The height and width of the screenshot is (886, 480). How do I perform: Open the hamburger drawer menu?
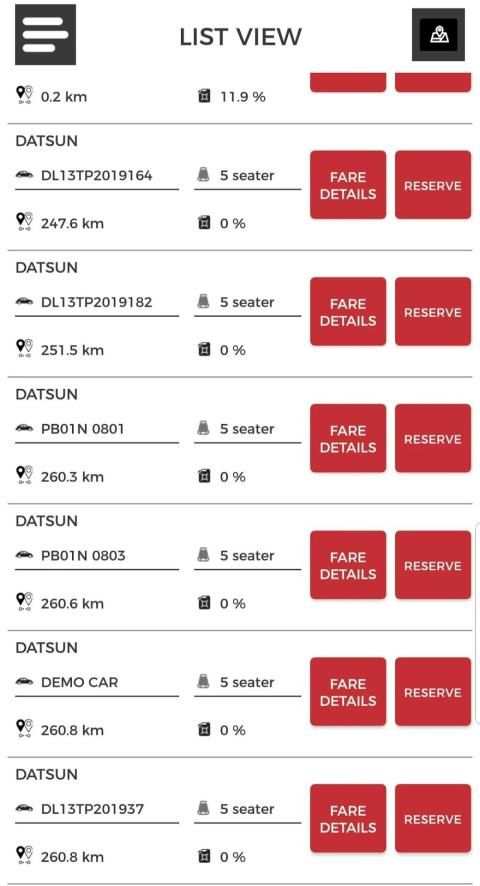[x=45, y=34]
